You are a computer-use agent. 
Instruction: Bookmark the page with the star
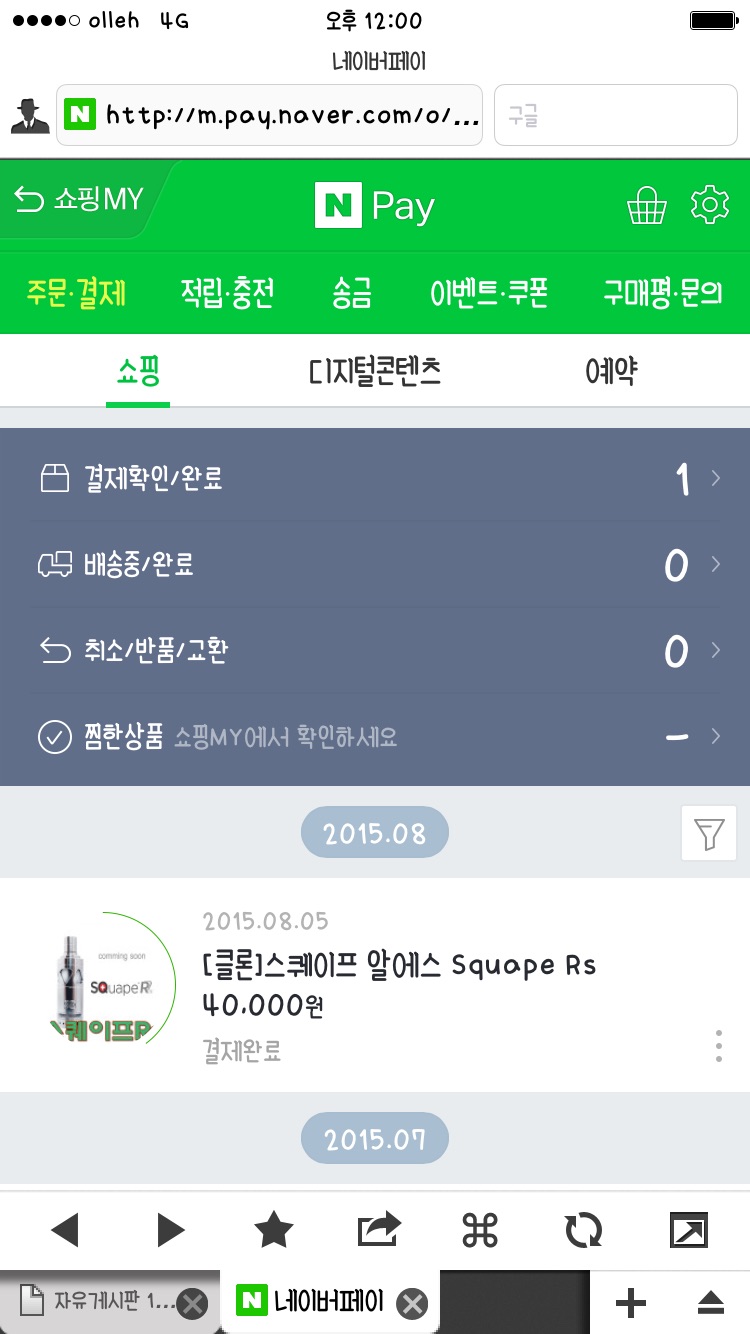click(273, 1230)
